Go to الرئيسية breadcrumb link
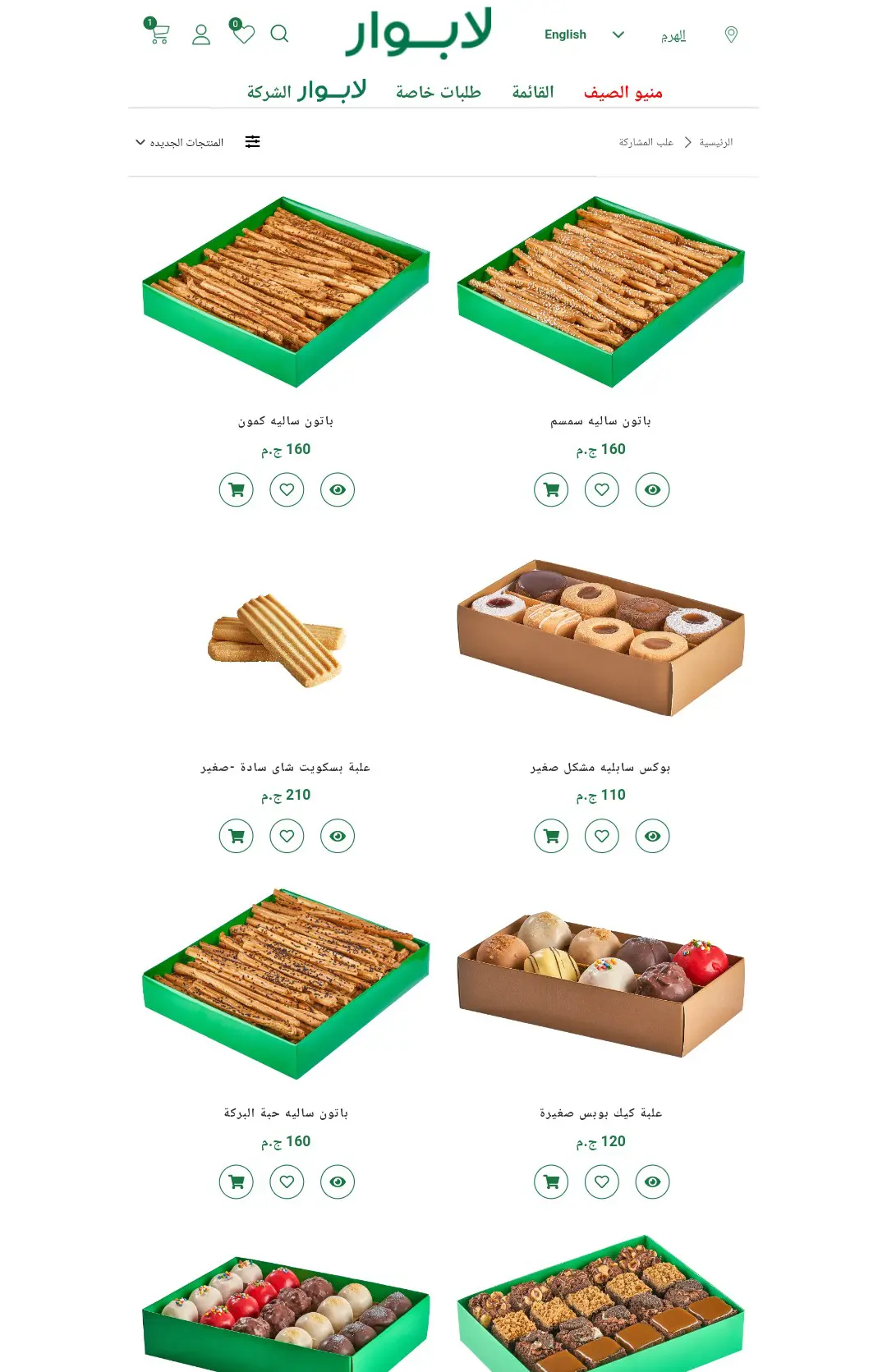Screen dimensions: 887x1372 (x=715, y=142)
